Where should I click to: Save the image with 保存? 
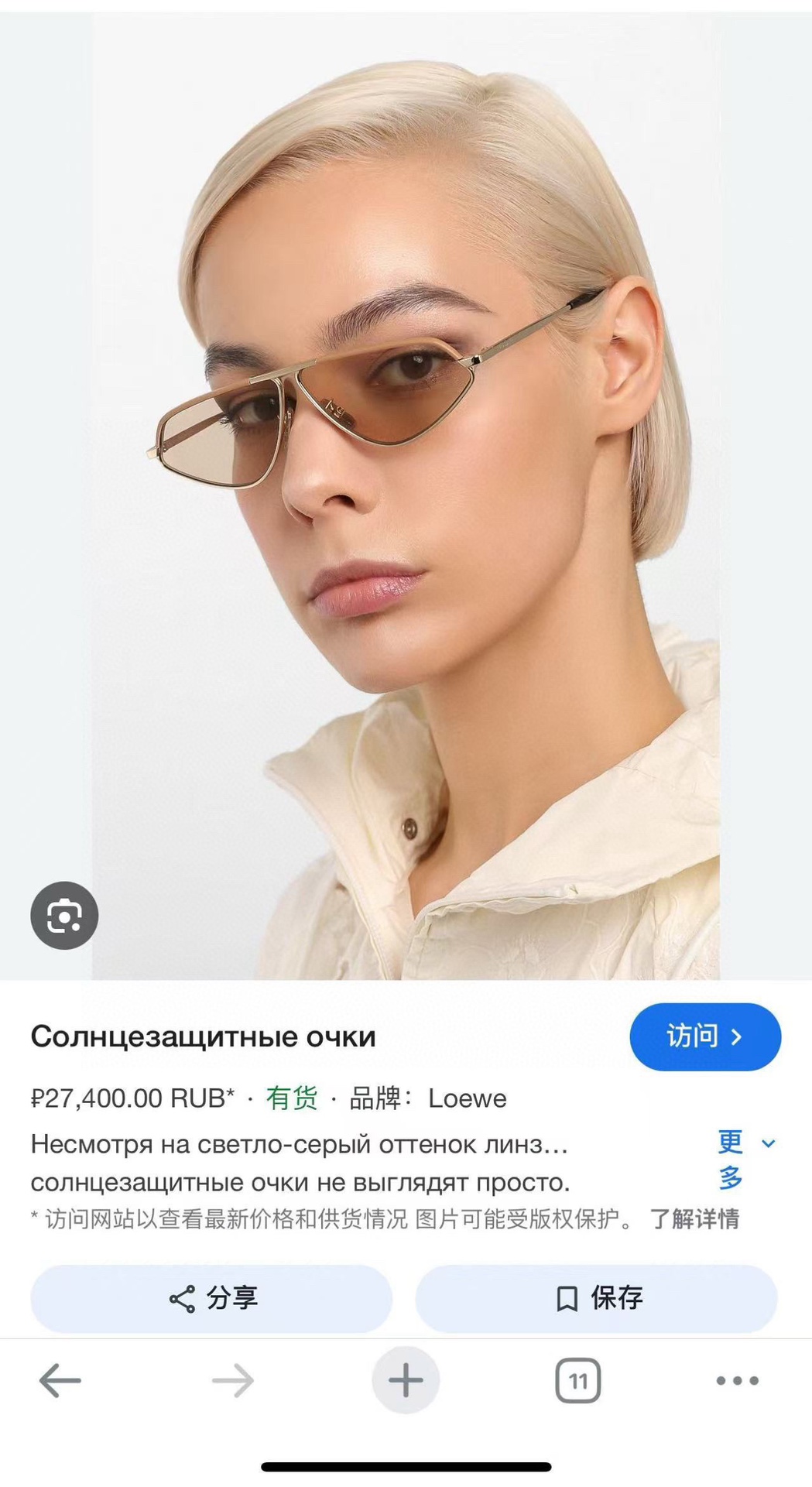(x=596, y=1299)
